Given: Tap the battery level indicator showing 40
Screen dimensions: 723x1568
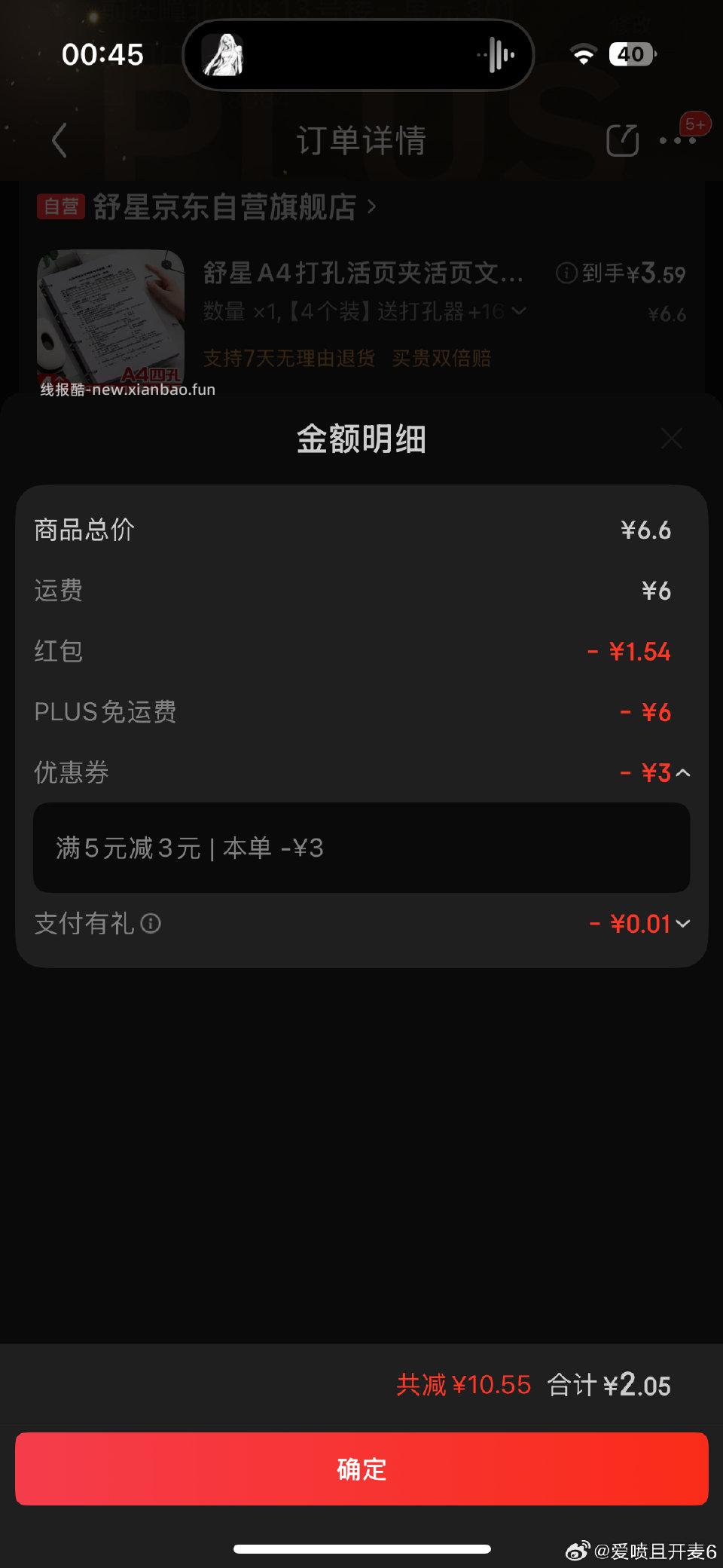Looking at the screenshot, I should pos(631,54).
